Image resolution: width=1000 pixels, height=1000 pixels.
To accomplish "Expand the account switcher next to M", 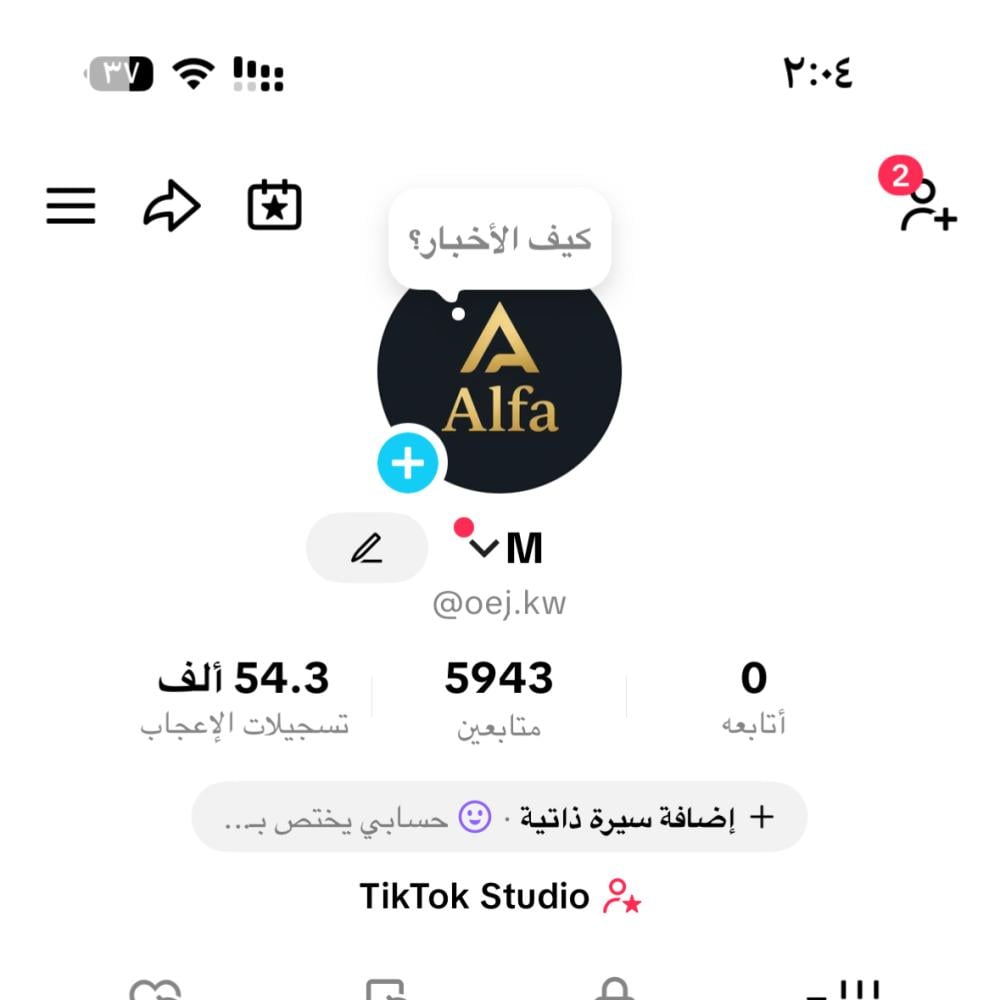I will tap(484, 548).
